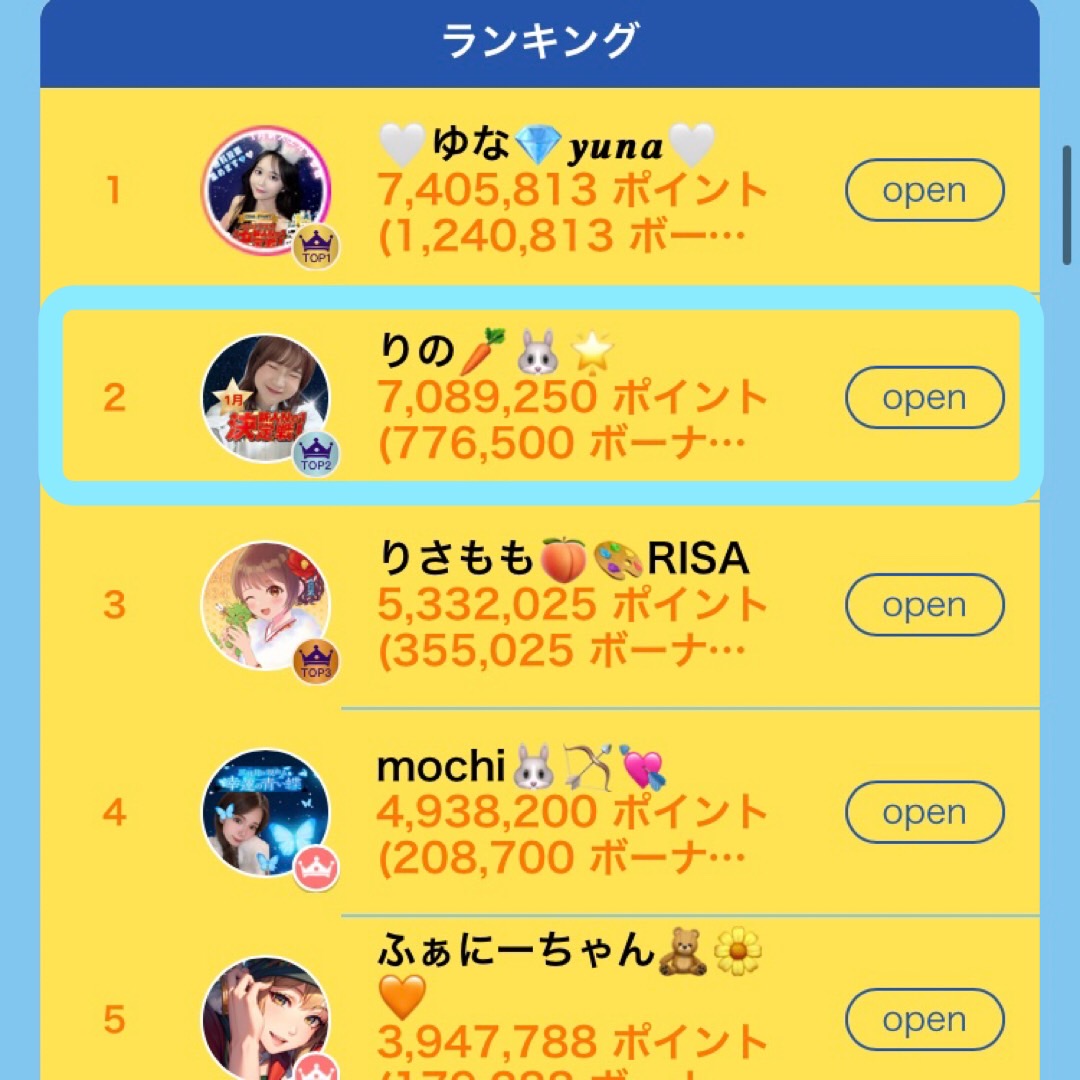Open ふぁにーちゃん's profile picture

click(x=266, y=1020)
